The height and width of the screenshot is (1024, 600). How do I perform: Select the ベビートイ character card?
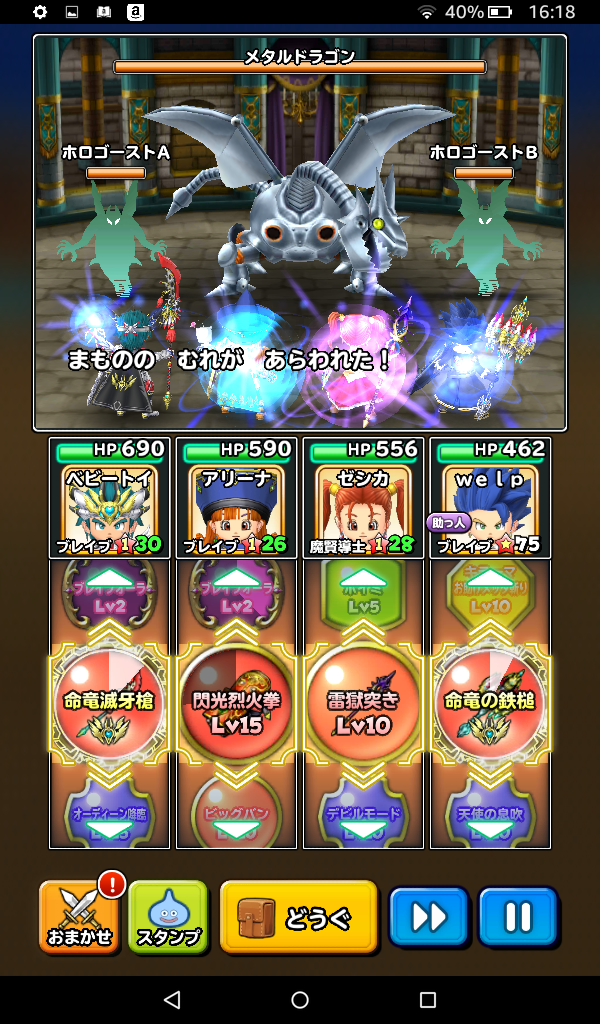click(x=110, y=498)
